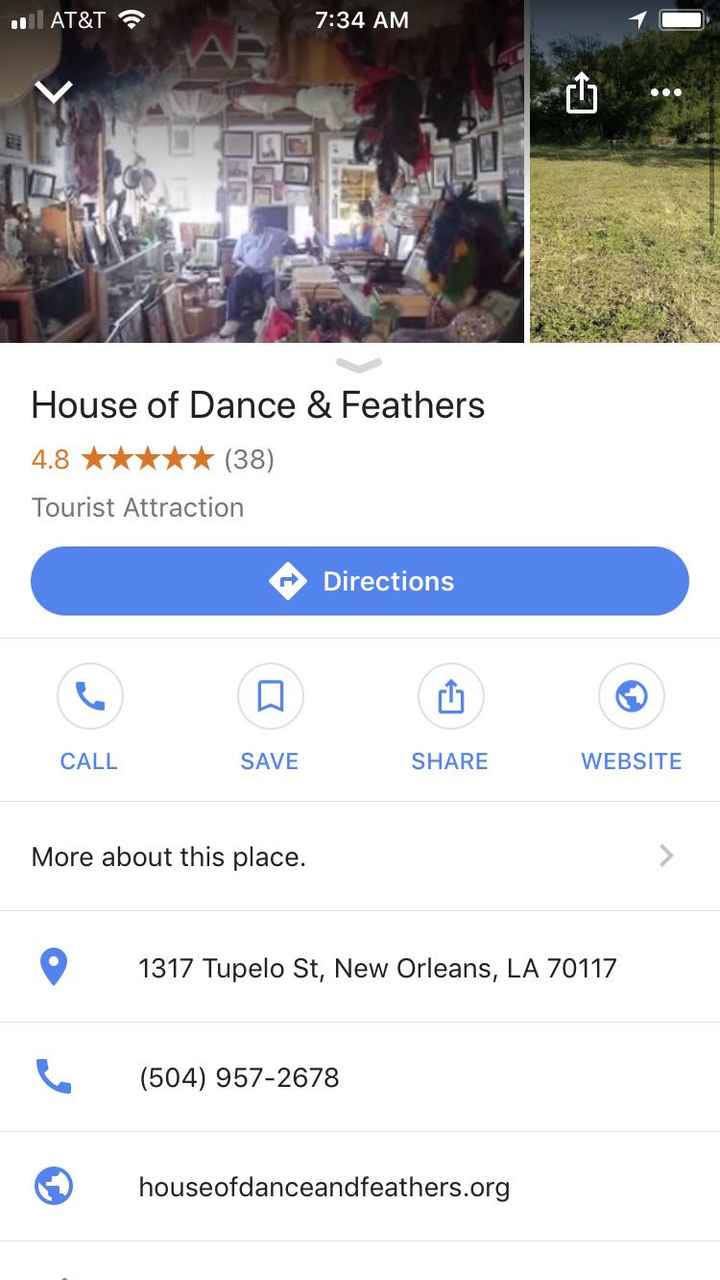Select the Tourist Attraction category label
This screenshot has width=720, height=1280.
(x=137, y=507)
